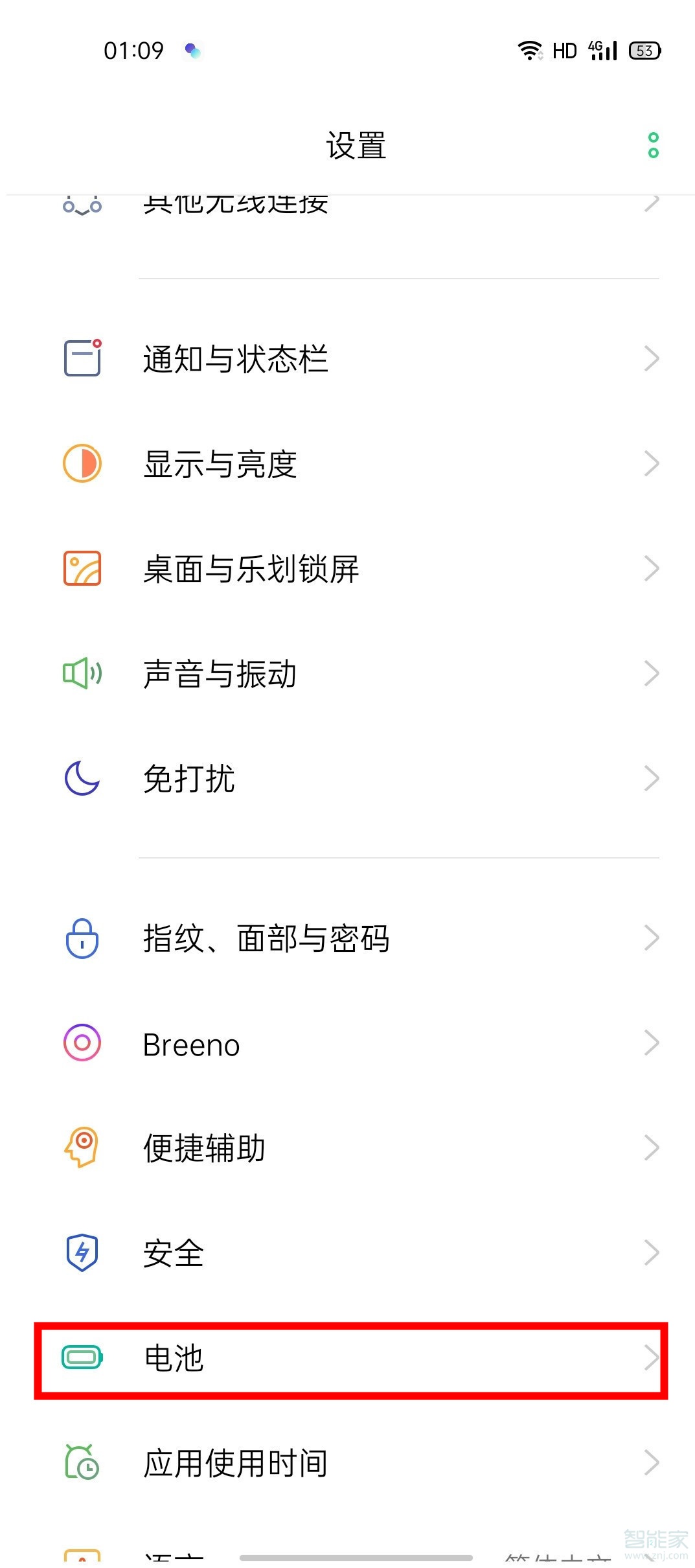Select the 免打扰 moon icon

[x=82, y=778]
